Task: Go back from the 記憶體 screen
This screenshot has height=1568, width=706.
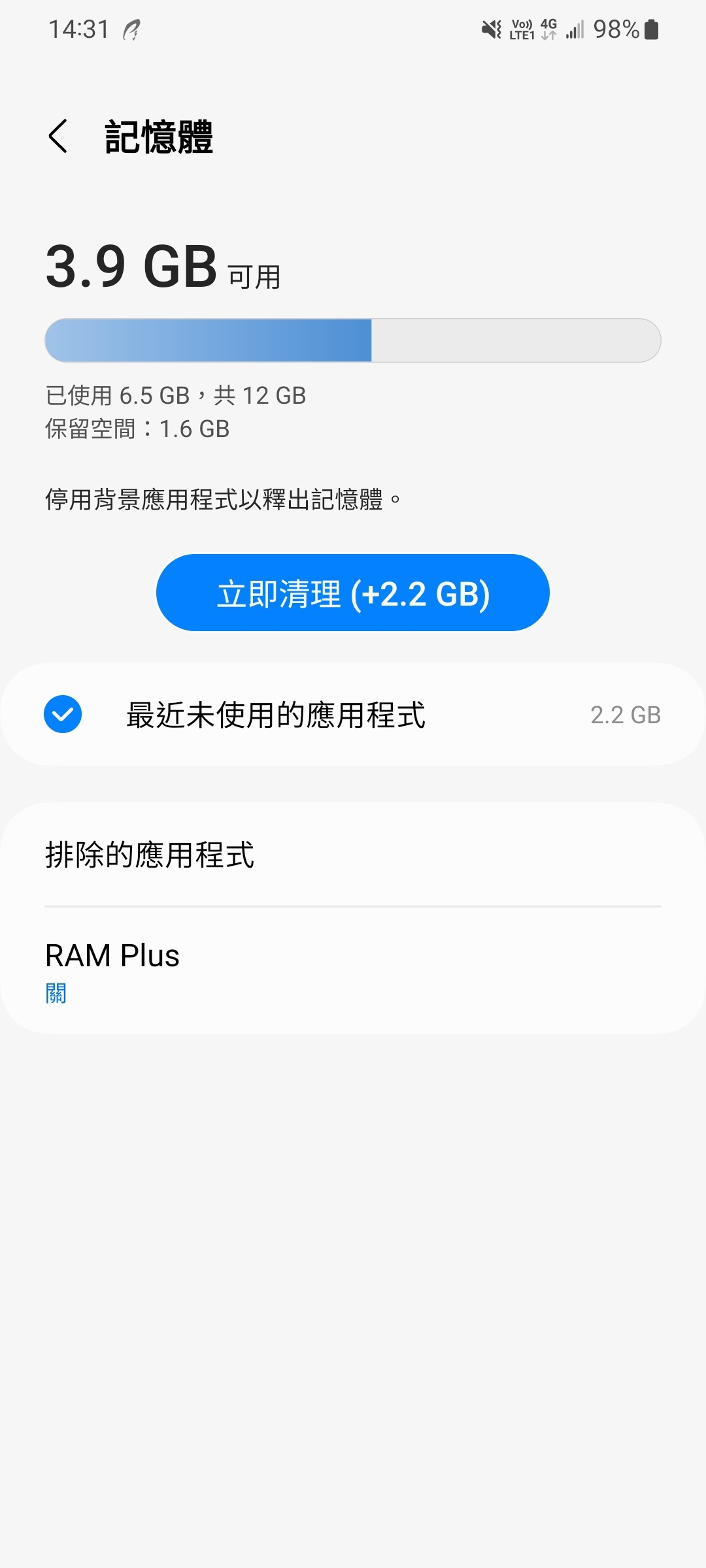Action: point(58,137)
